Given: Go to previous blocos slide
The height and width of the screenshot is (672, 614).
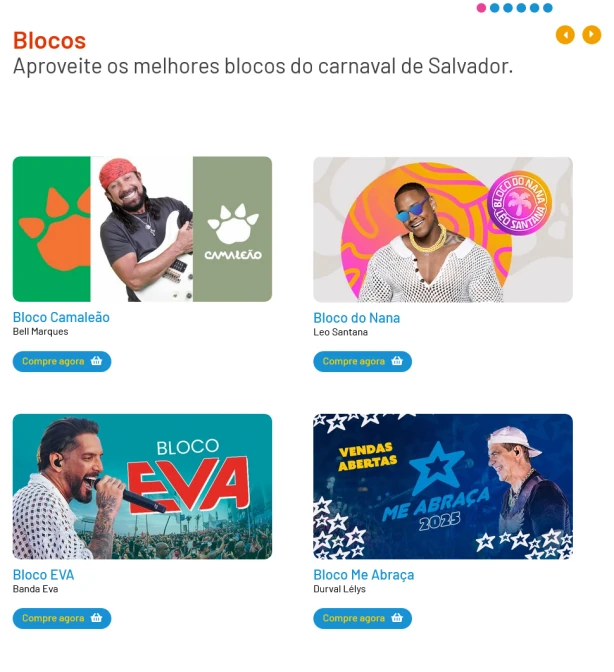Looking at the screenshot, I should point(565,35).
